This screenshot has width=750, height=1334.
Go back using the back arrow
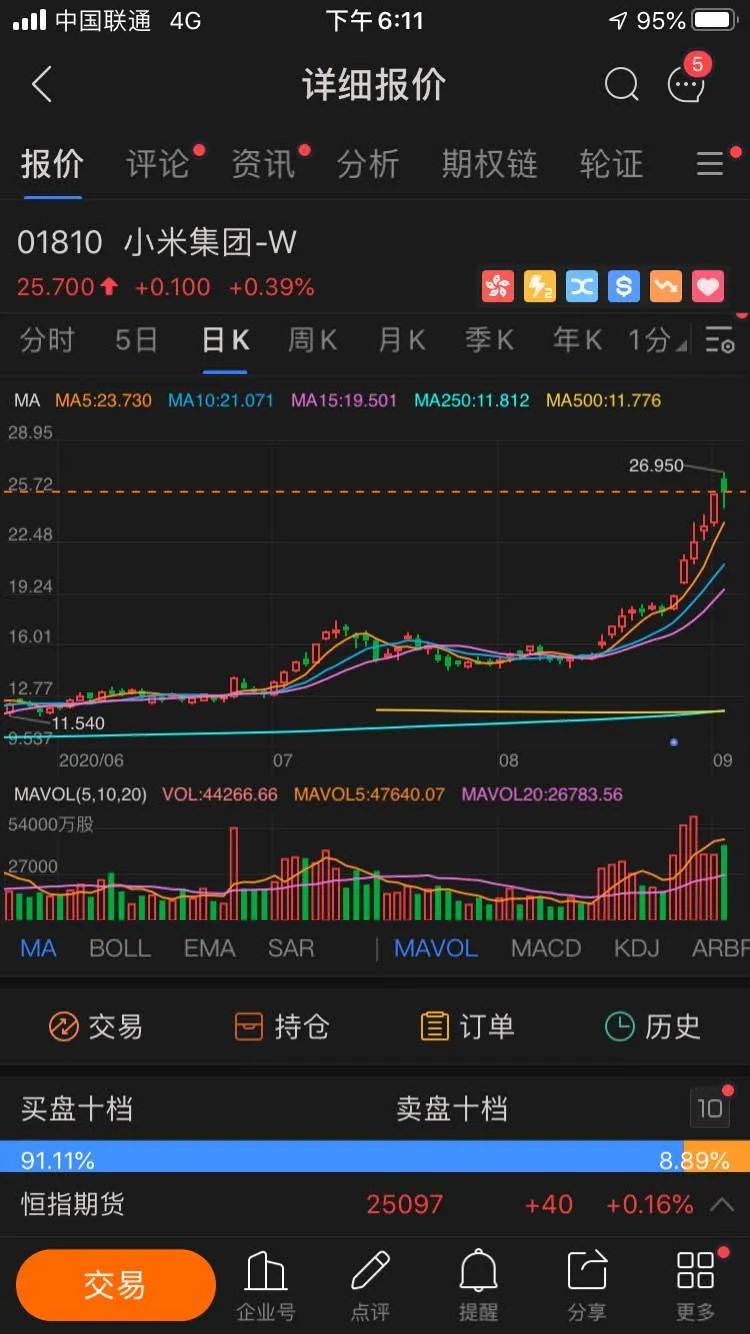(41, 85)
